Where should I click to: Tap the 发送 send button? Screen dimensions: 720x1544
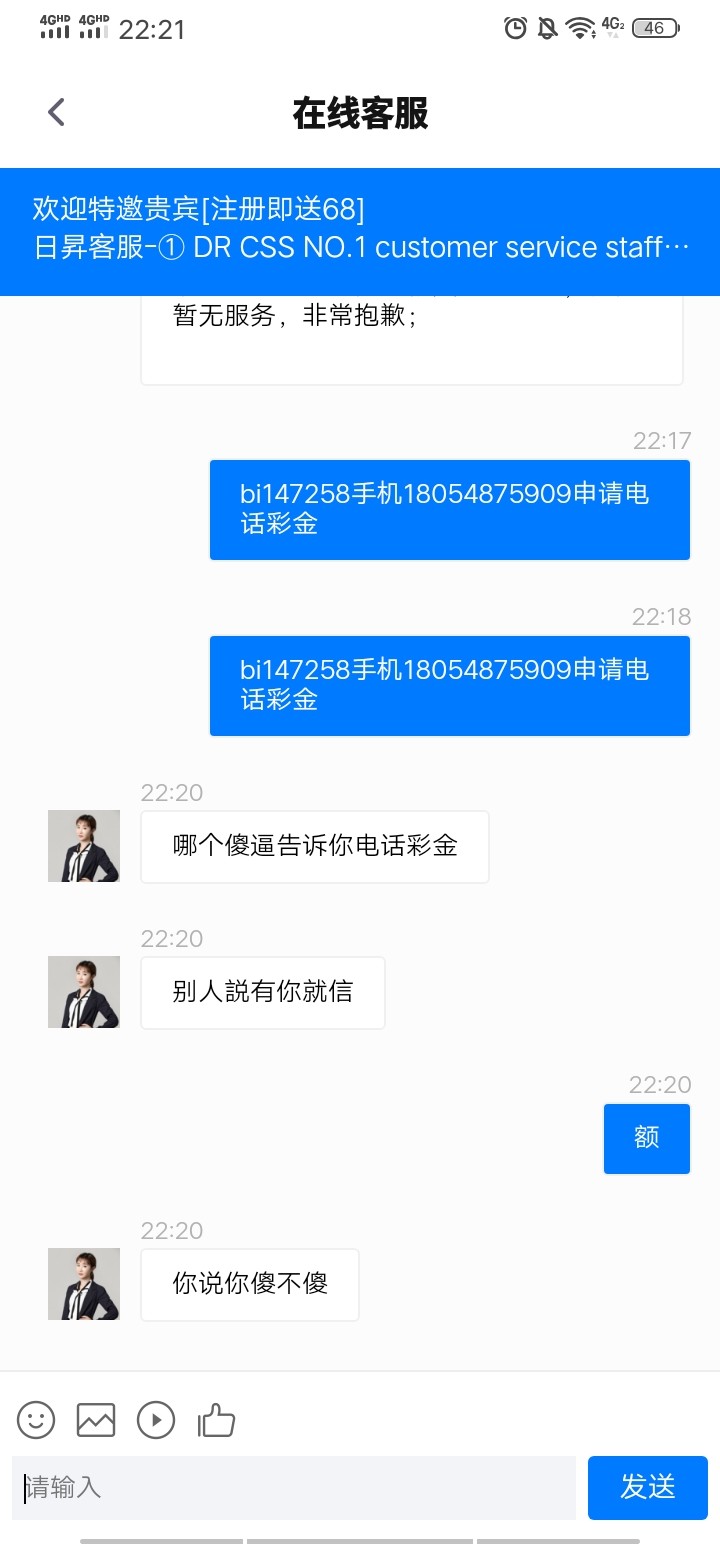[647, 1487]
